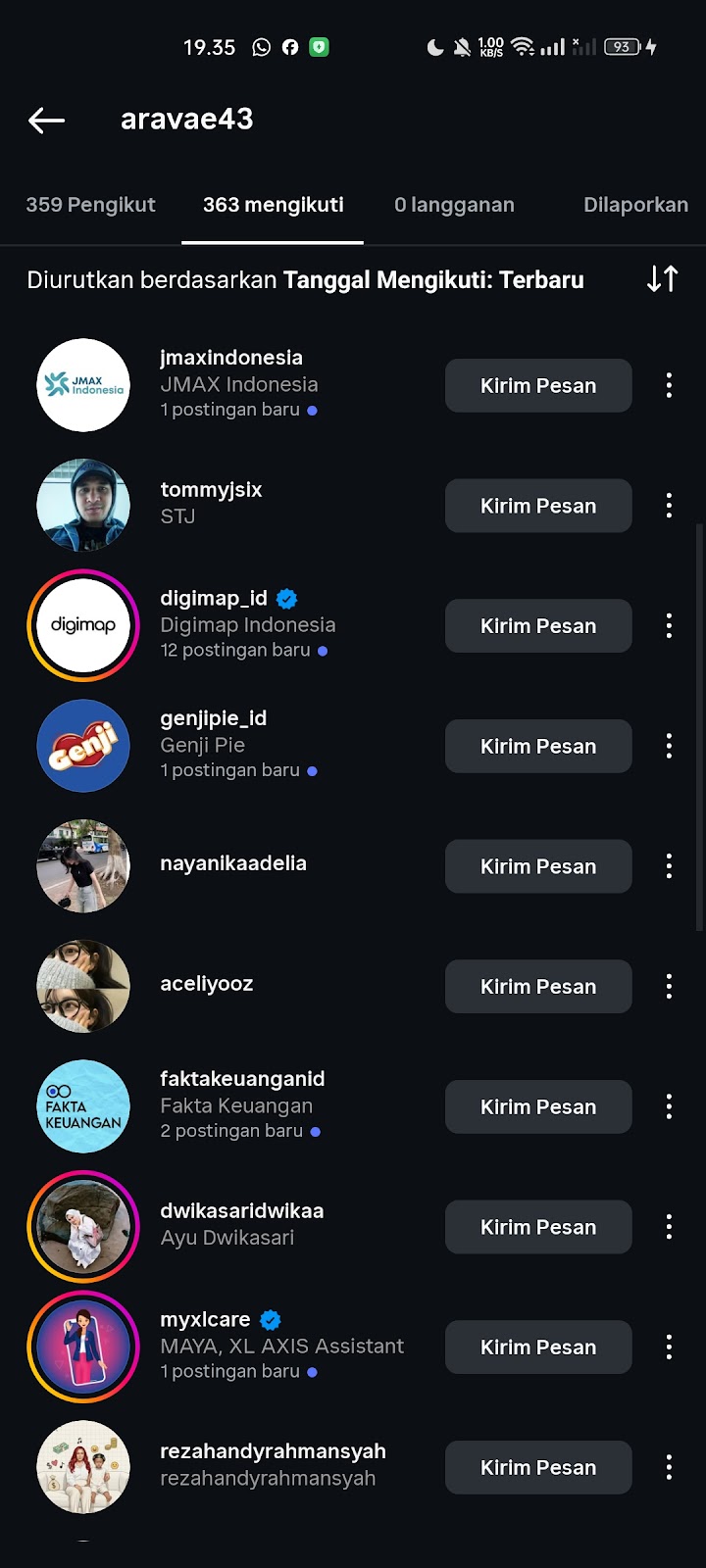The height and width of the screenshot is (1568, 706).
Task: View dwikasaridwikaa's story ring
Action: pyautogui.click(x=83, y=1227)
